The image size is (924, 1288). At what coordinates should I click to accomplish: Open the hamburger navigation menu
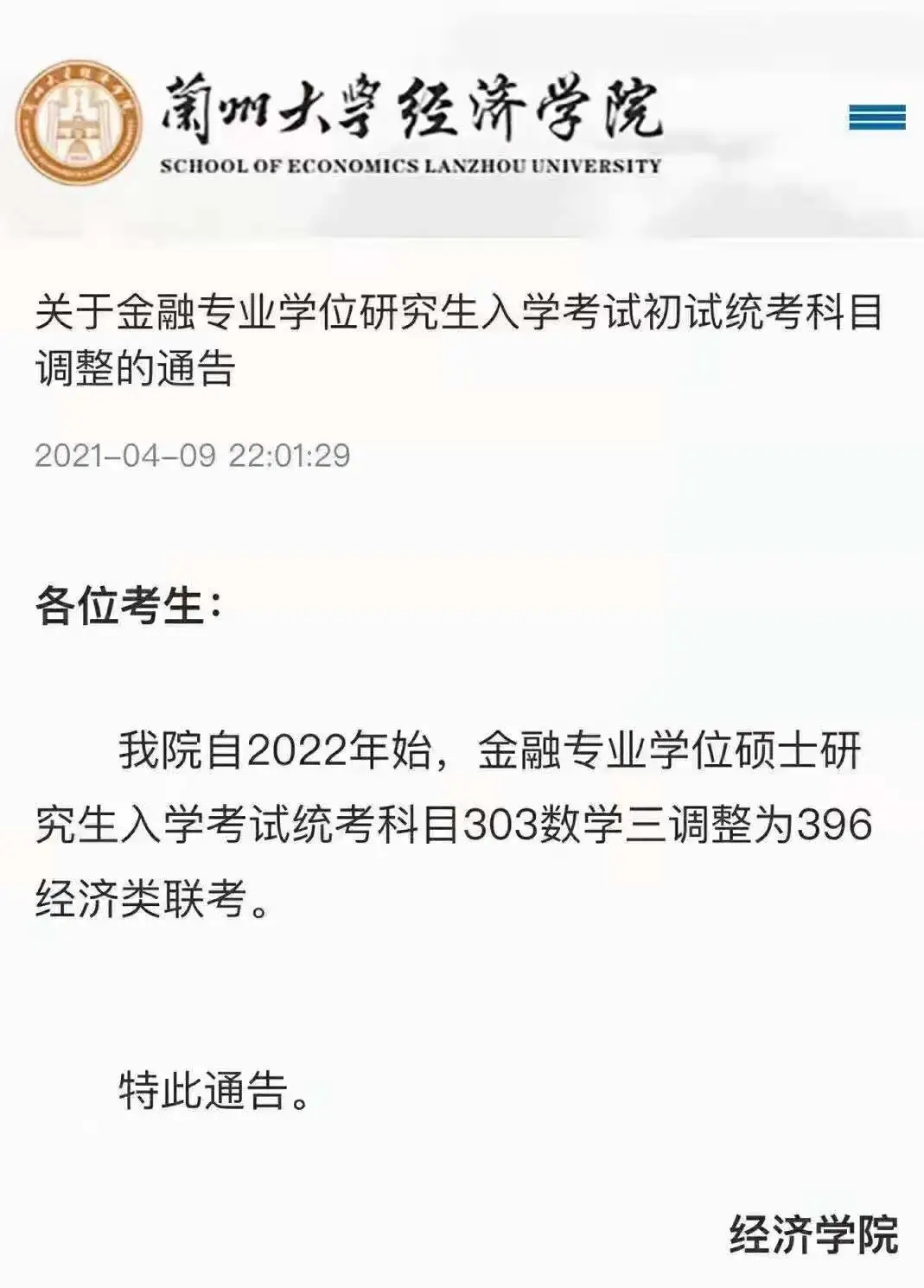coord(876,117)
